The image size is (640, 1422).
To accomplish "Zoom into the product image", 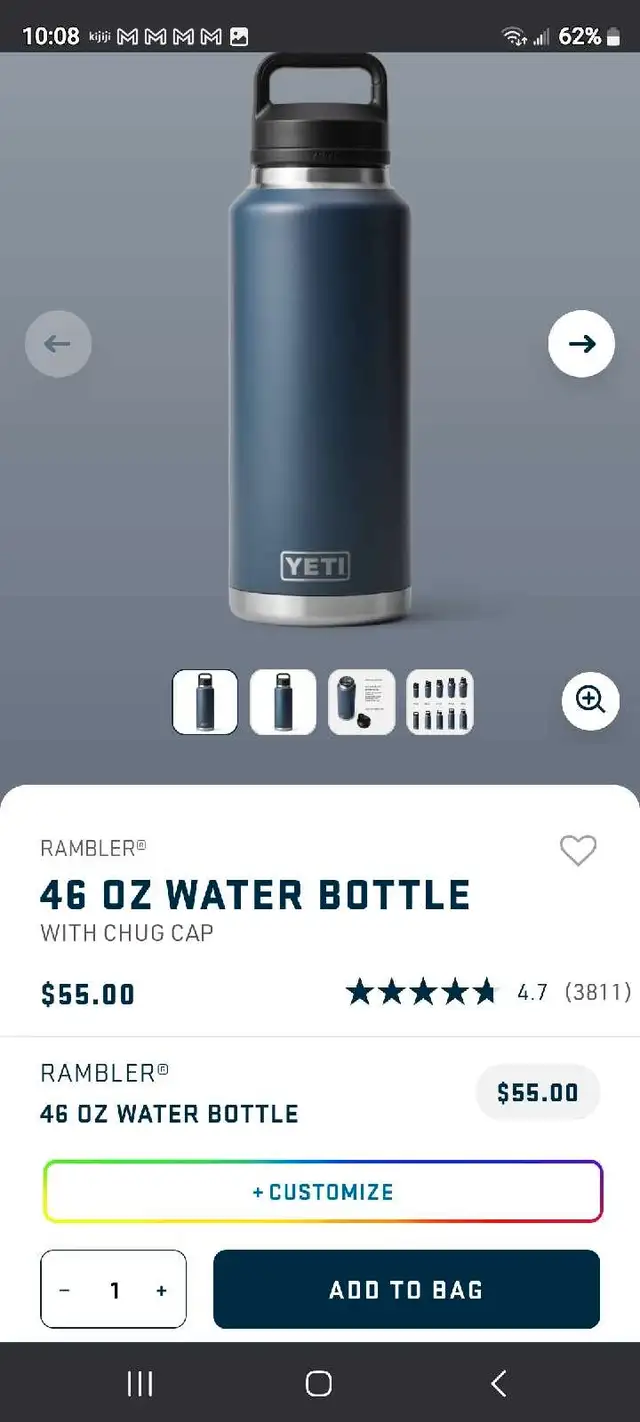I will [x=590, y=700].
